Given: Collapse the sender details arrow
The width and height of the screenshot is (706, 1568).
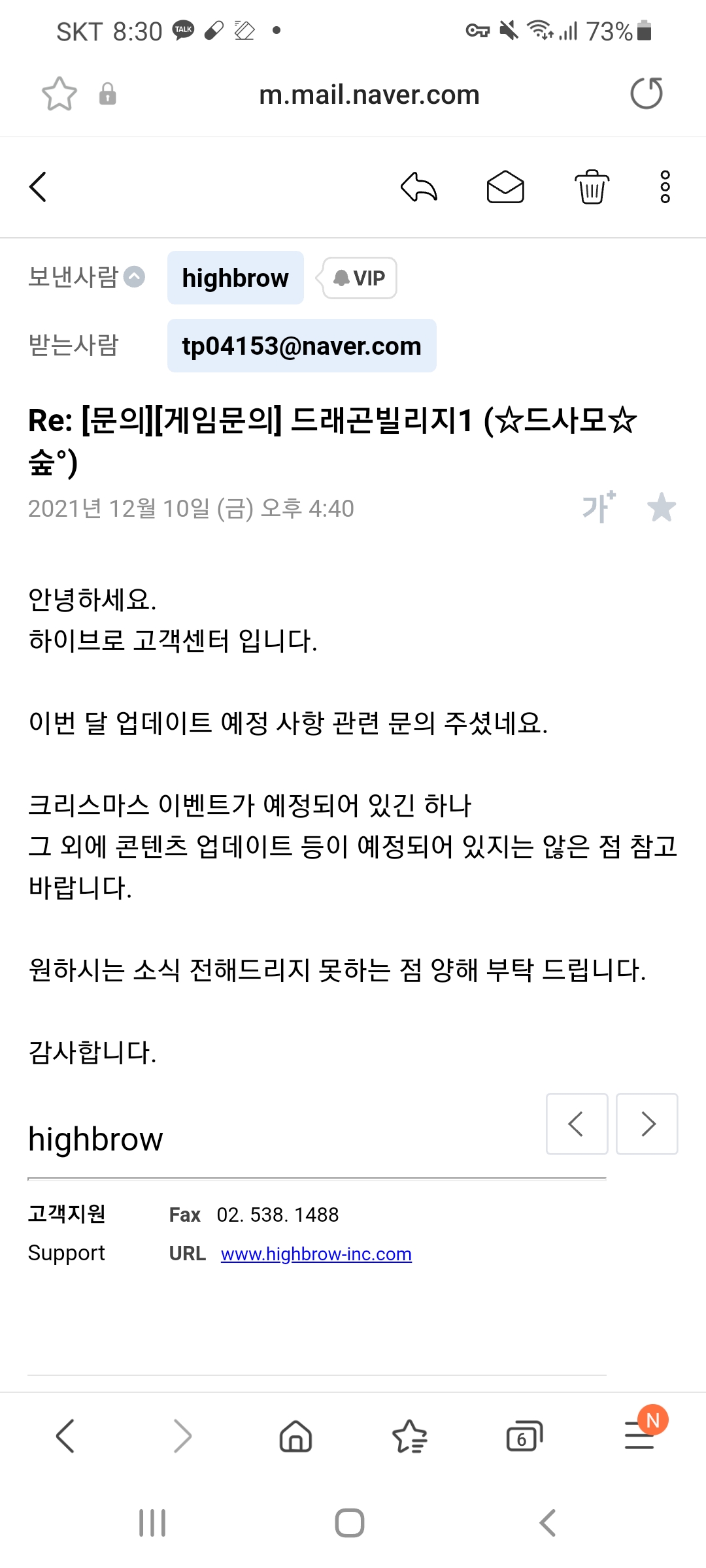Looking at the screenshot, I should pyautogui.click(x=135, y=277).
